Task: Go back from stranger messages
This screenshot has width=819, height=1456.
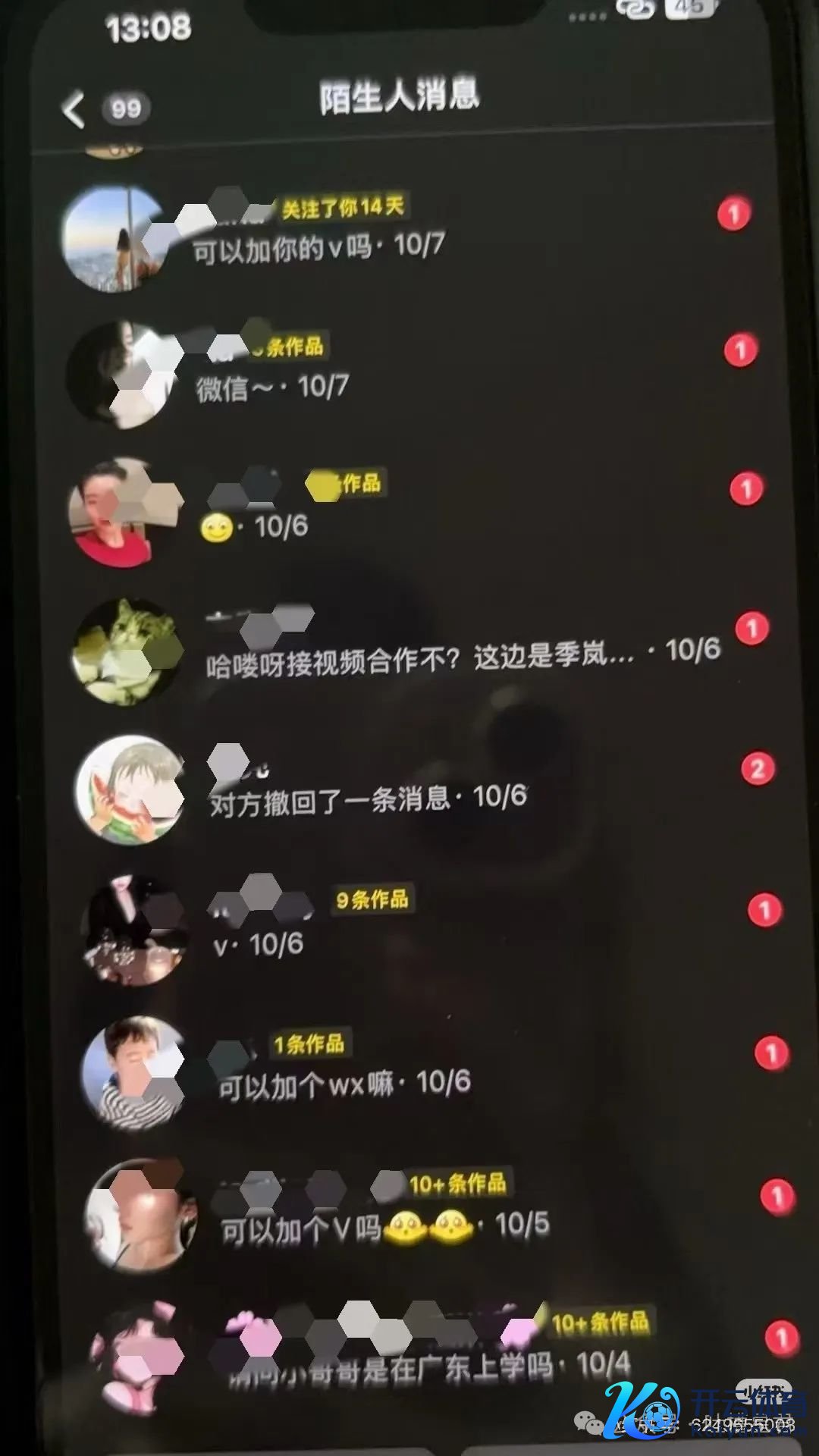Action: 74,110
